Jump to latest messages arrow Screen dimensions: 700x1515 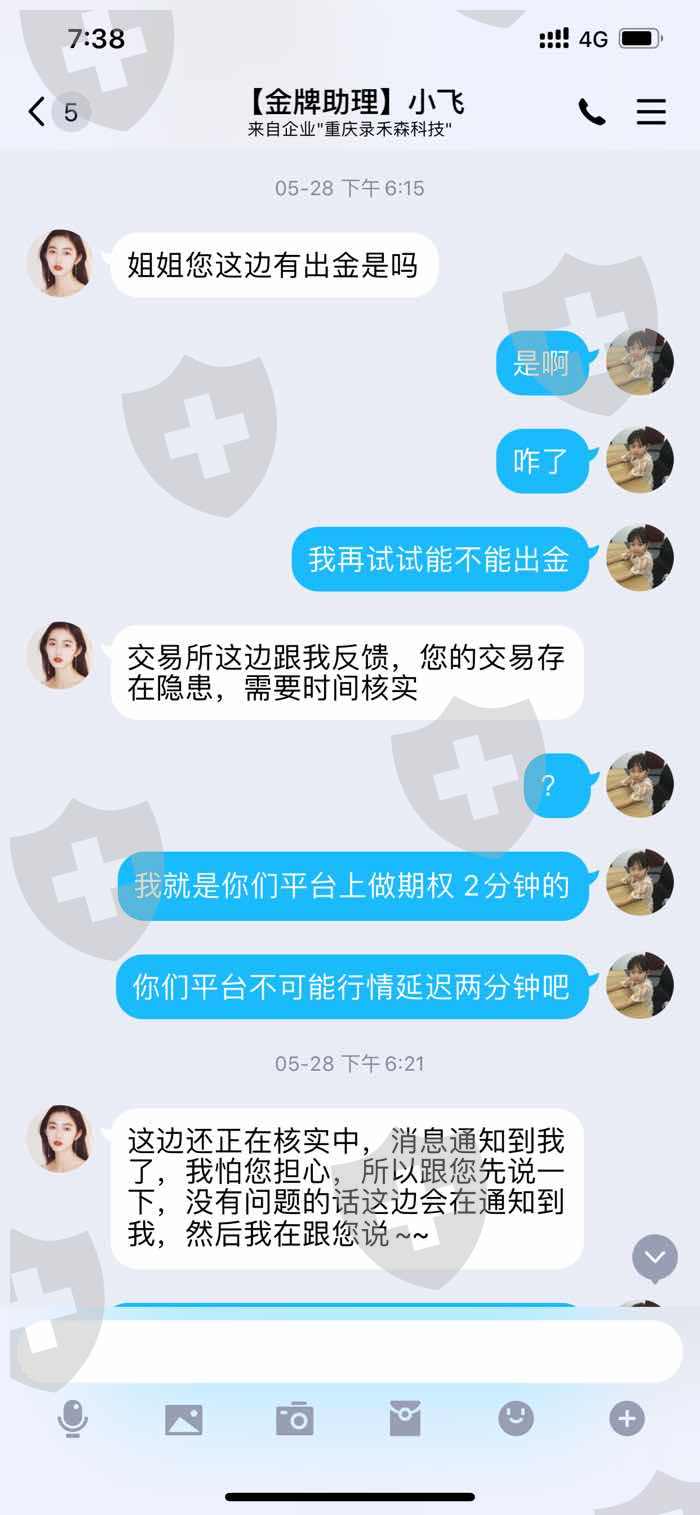click(x=655, y=1258)
